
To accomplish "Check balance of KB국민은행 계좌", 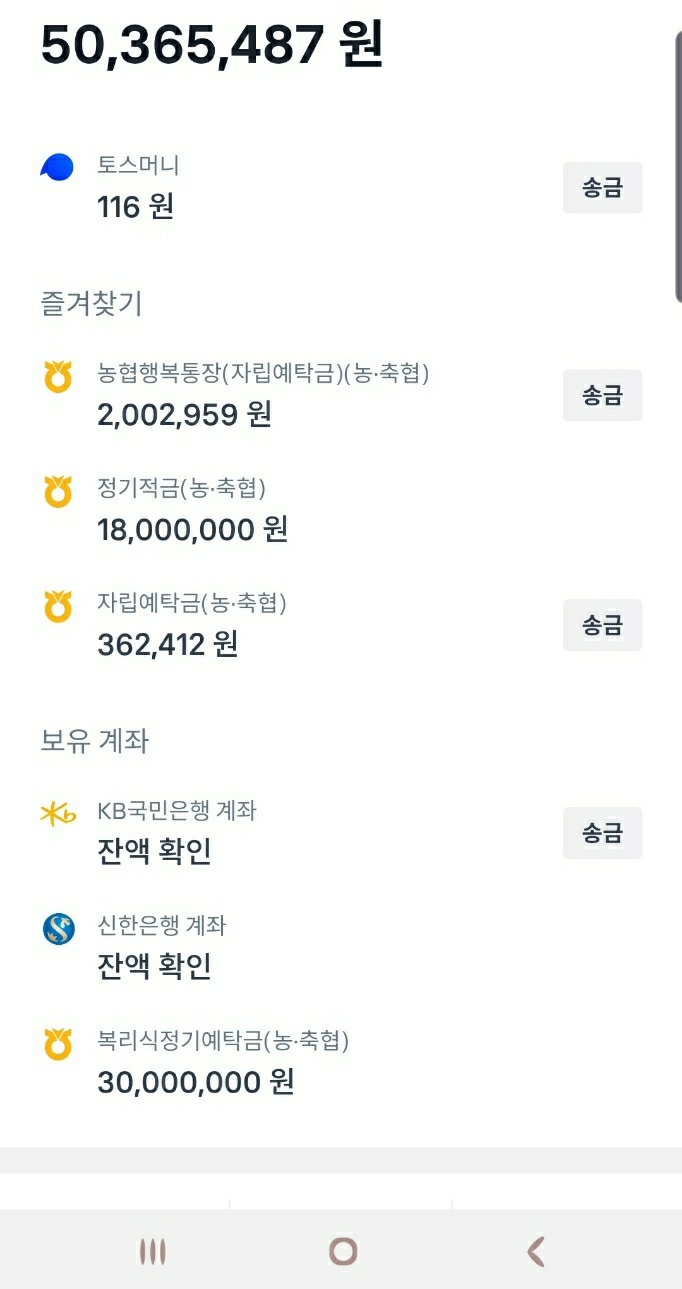I will (x=154, y=851).
